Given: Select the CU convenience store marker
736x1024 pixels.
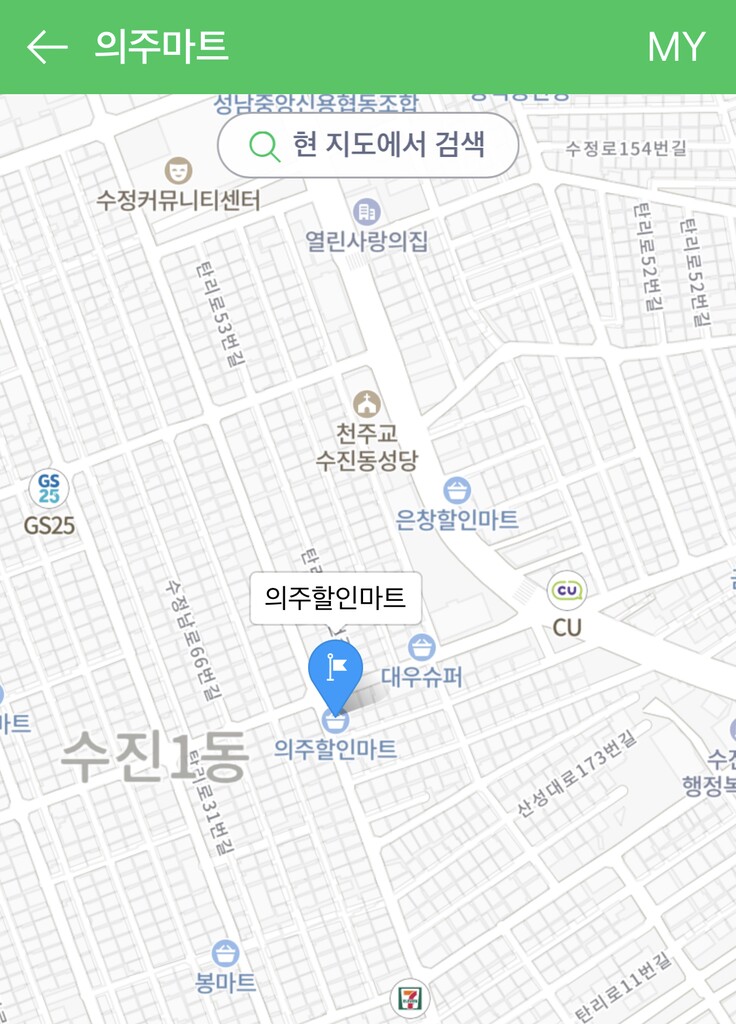Looking at the screenshot, I should coord(567,592).
